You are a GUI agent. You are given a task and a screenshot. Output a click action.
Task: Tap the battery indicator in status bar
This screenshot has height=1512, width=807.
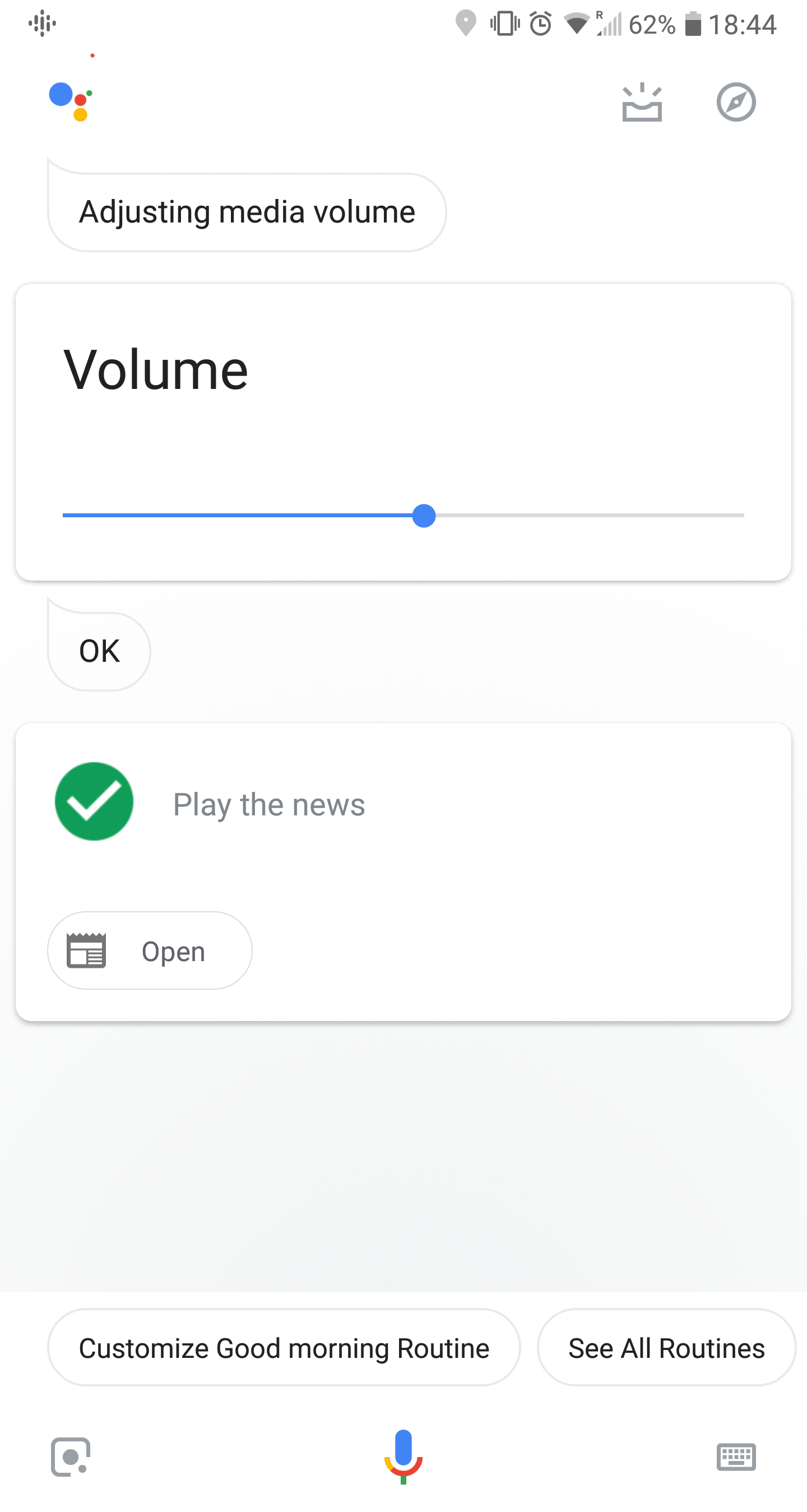[x=695, y=24]
